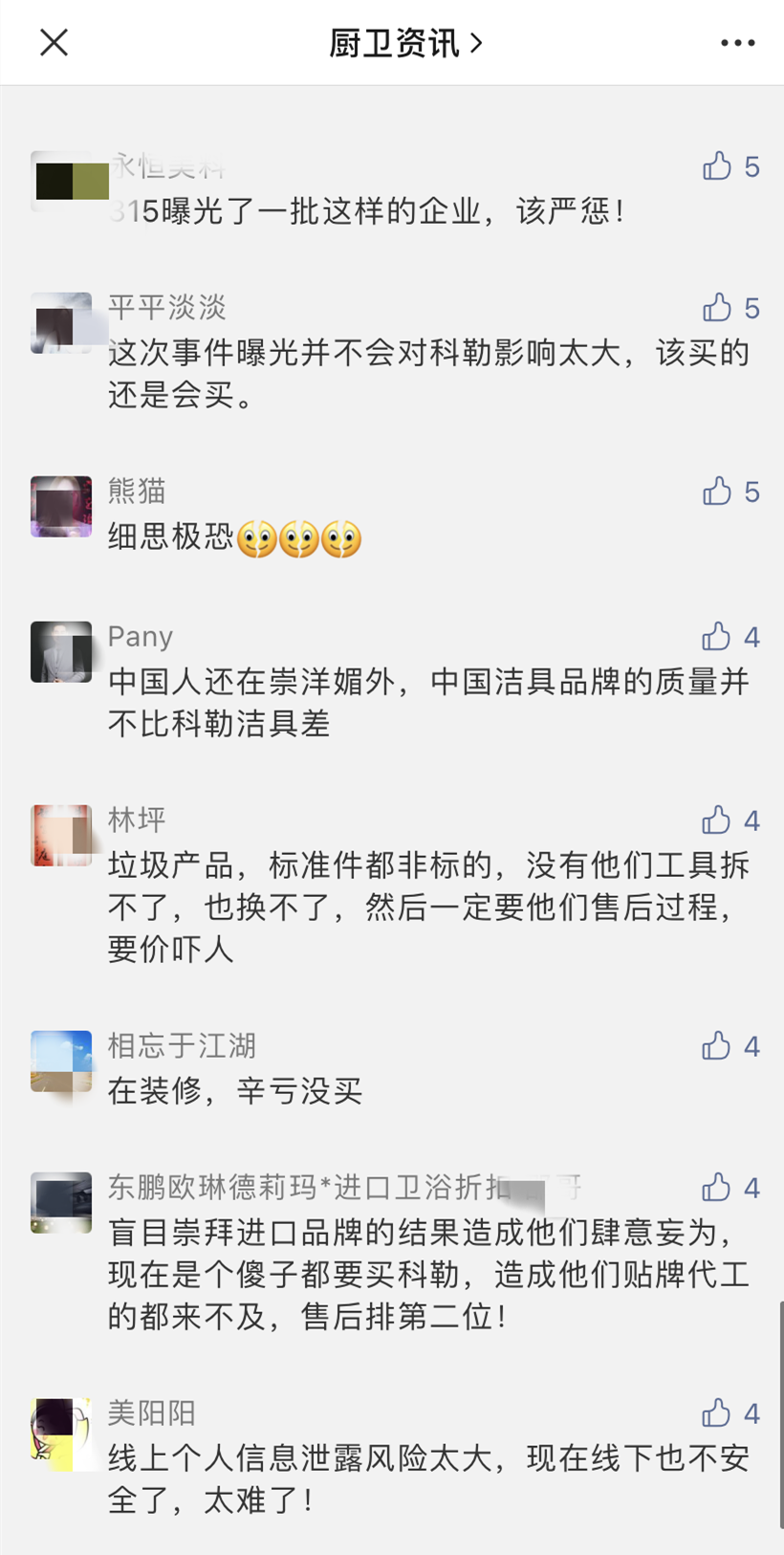Like 美阳阳's comment
The width and height of the screenshot is (784, 1555).
point(717,1413)
